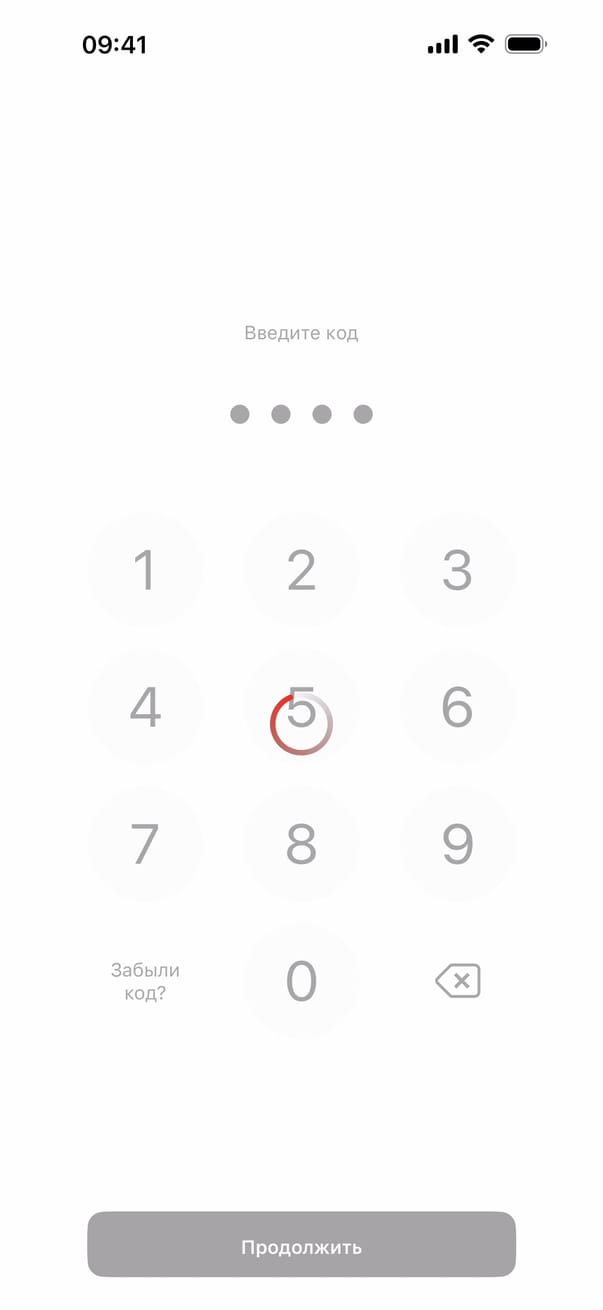Enter digit 2 on the keypad
603x1310 pixels.
pos(301,570)
